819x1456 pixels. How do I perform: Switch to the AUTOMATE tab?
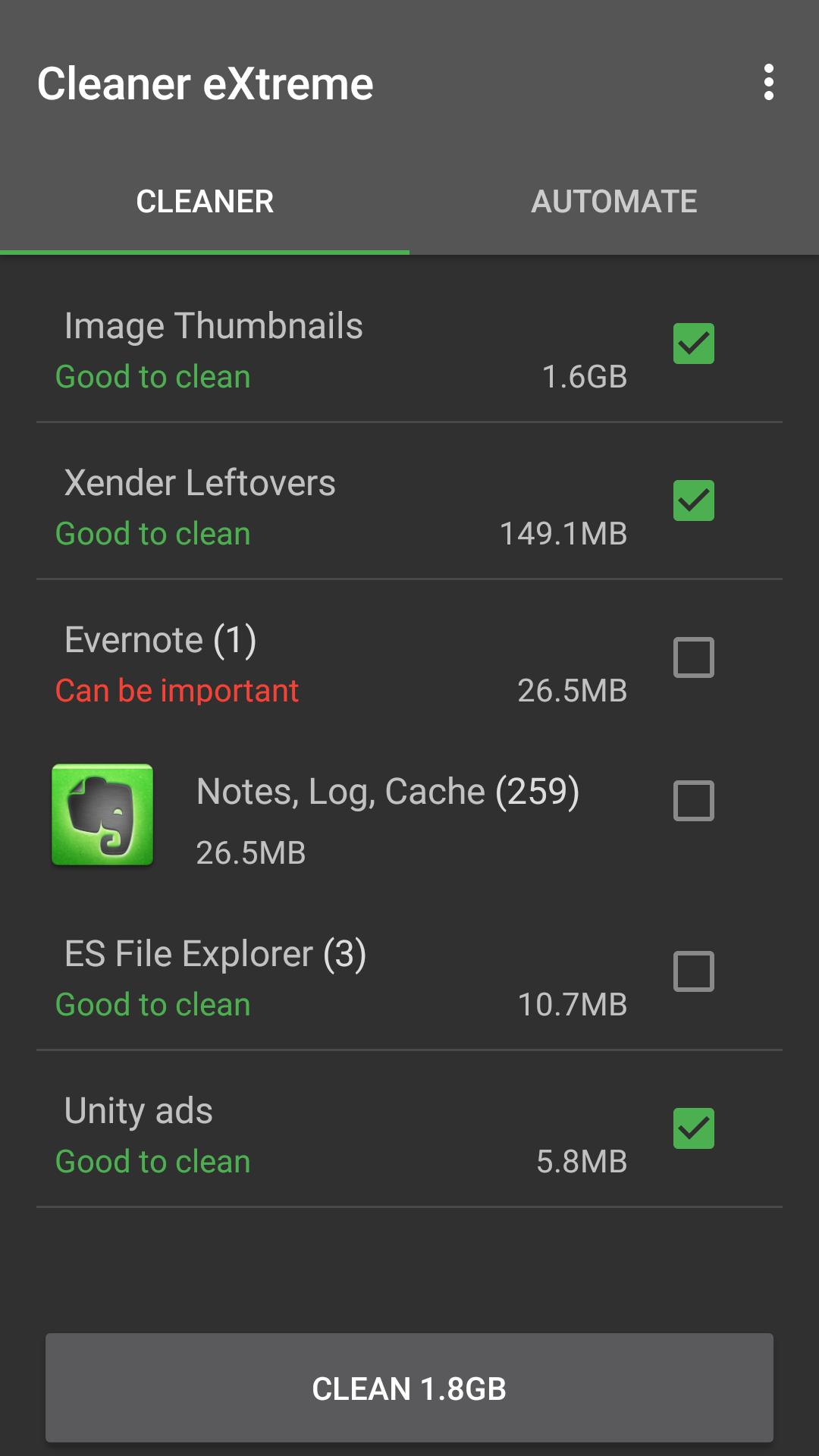tap(614, 201)
